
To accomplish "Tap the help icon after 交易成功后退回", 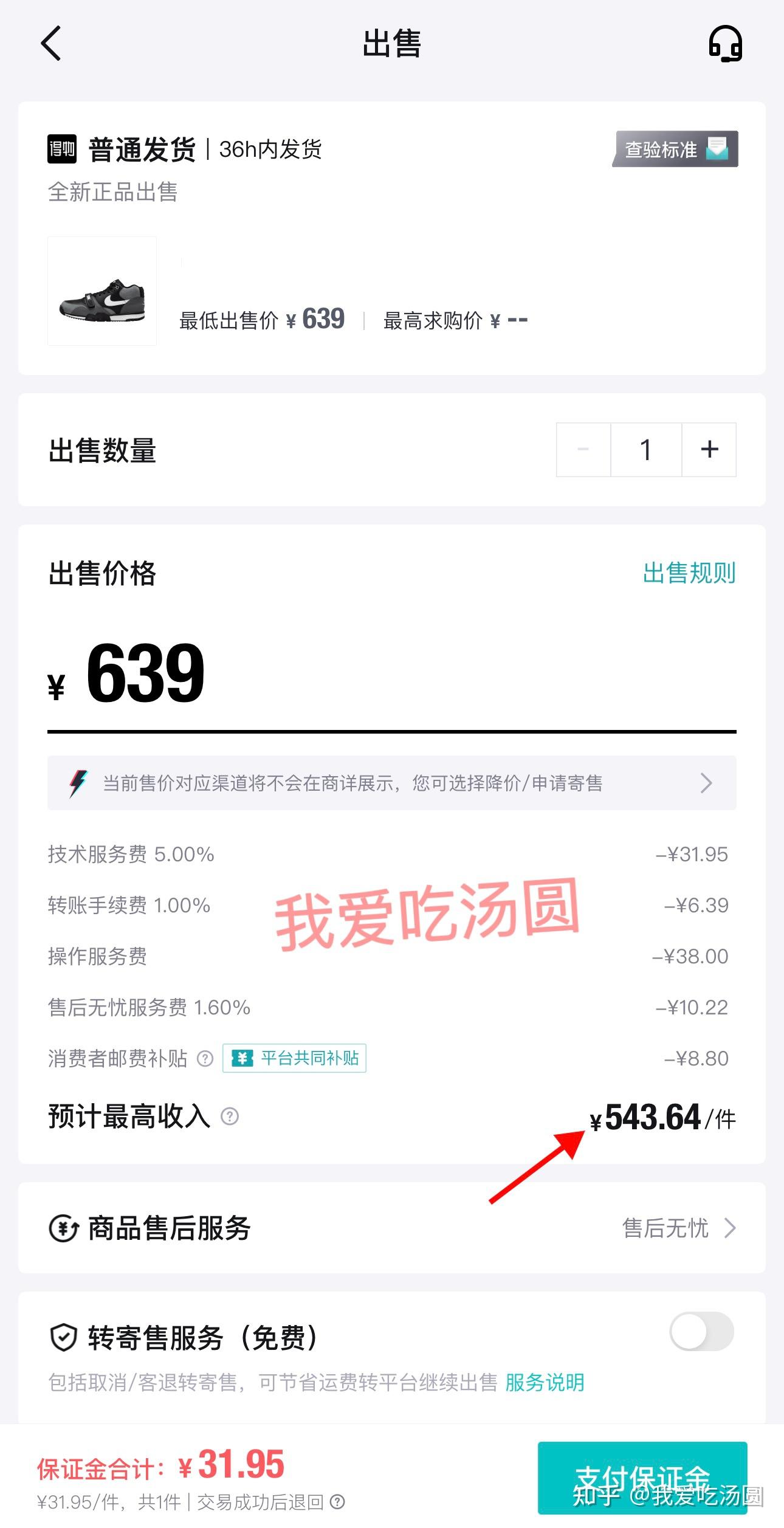I will (337, 1502).
